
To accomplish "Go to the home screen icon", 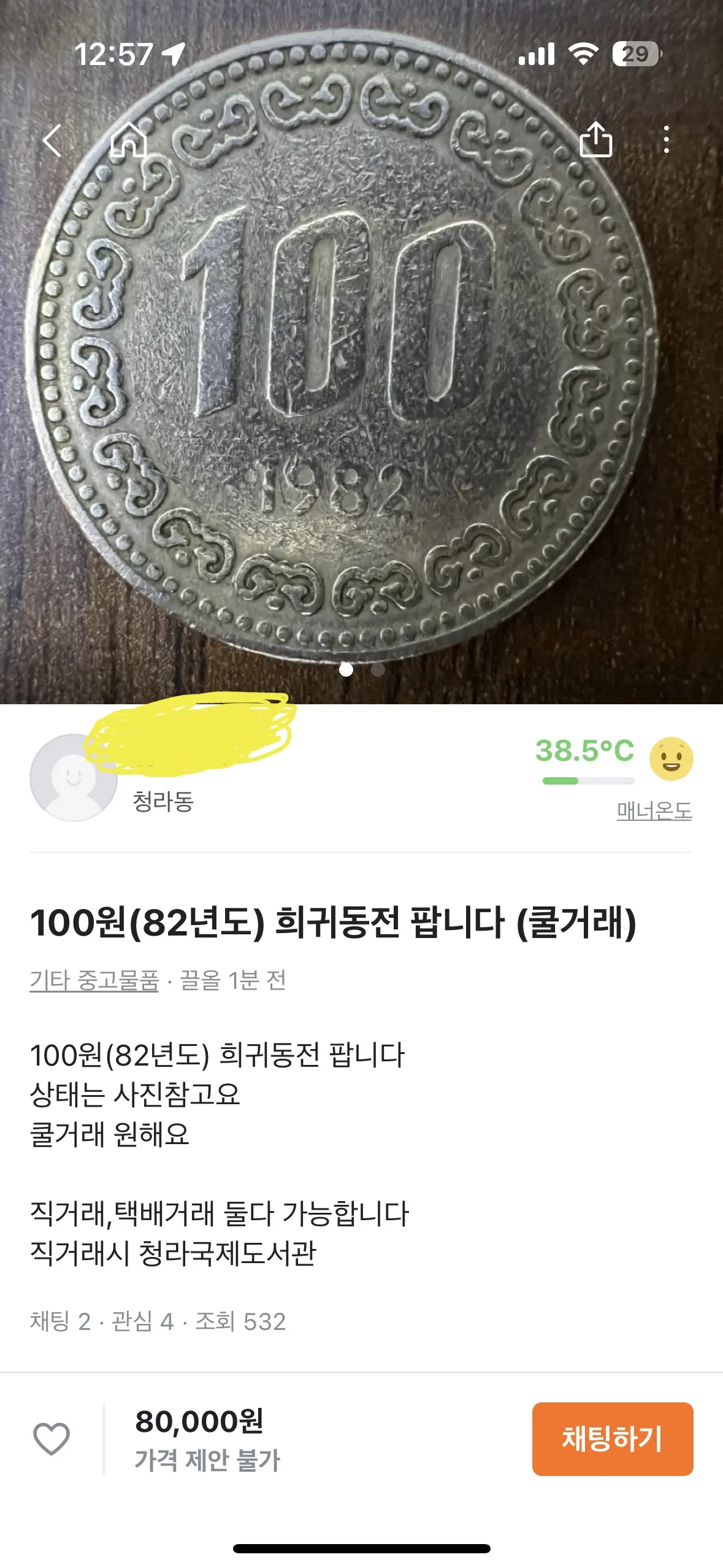I will click(x=129, y=140).
